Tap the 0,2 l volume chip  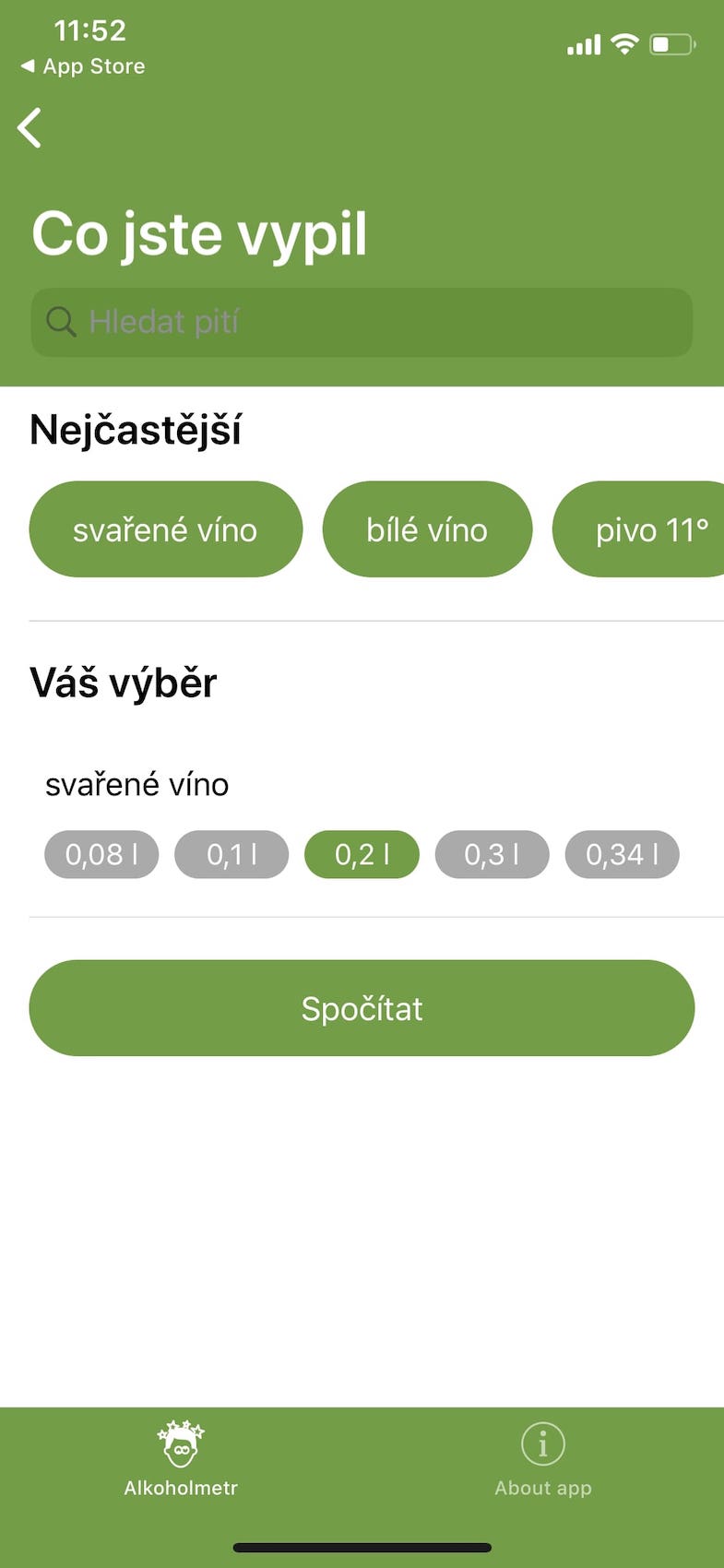[x=362, y=854]
